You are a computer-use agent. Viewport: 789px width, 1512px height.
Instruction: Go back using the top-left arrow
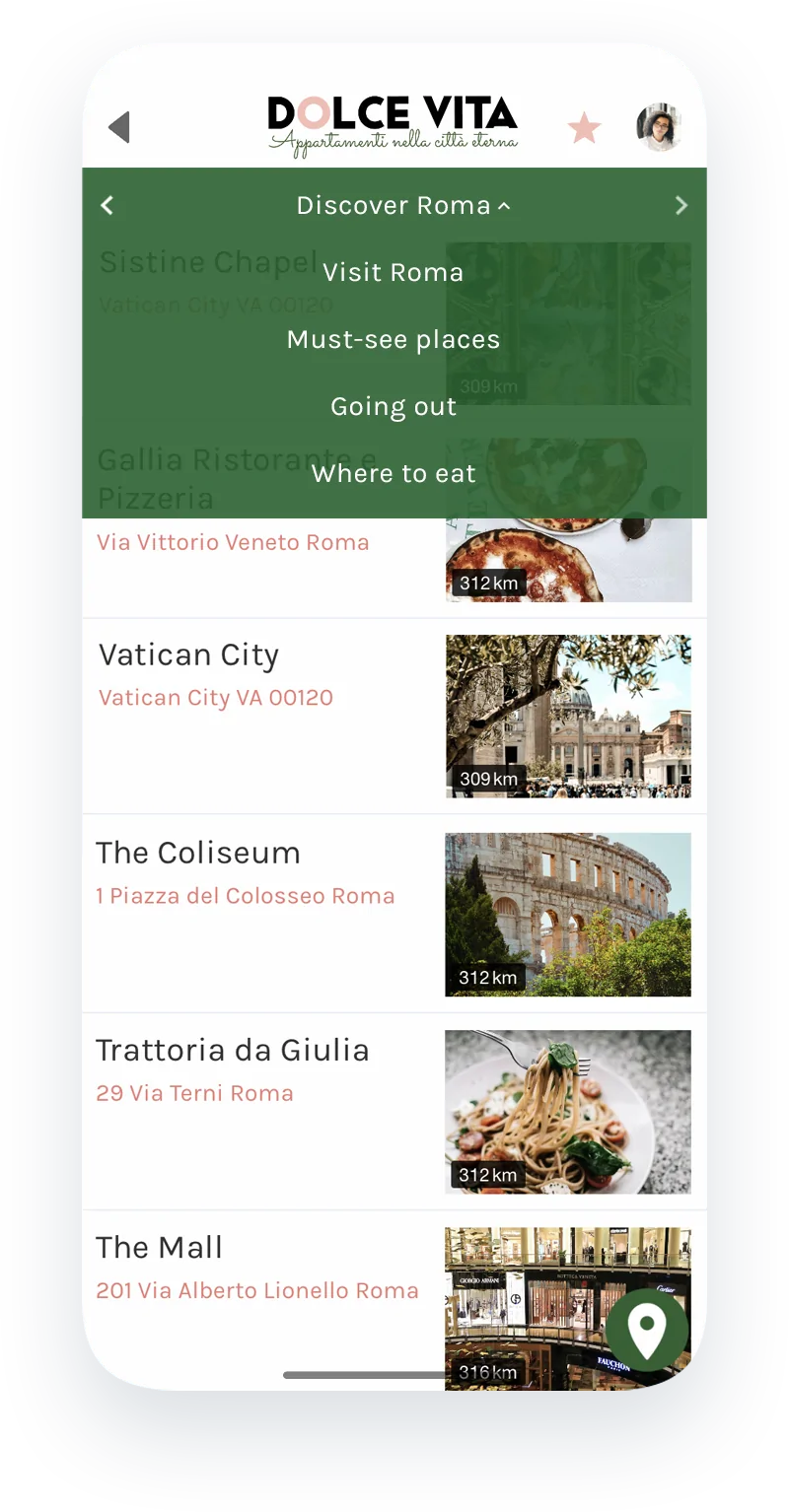pos(119,127)
